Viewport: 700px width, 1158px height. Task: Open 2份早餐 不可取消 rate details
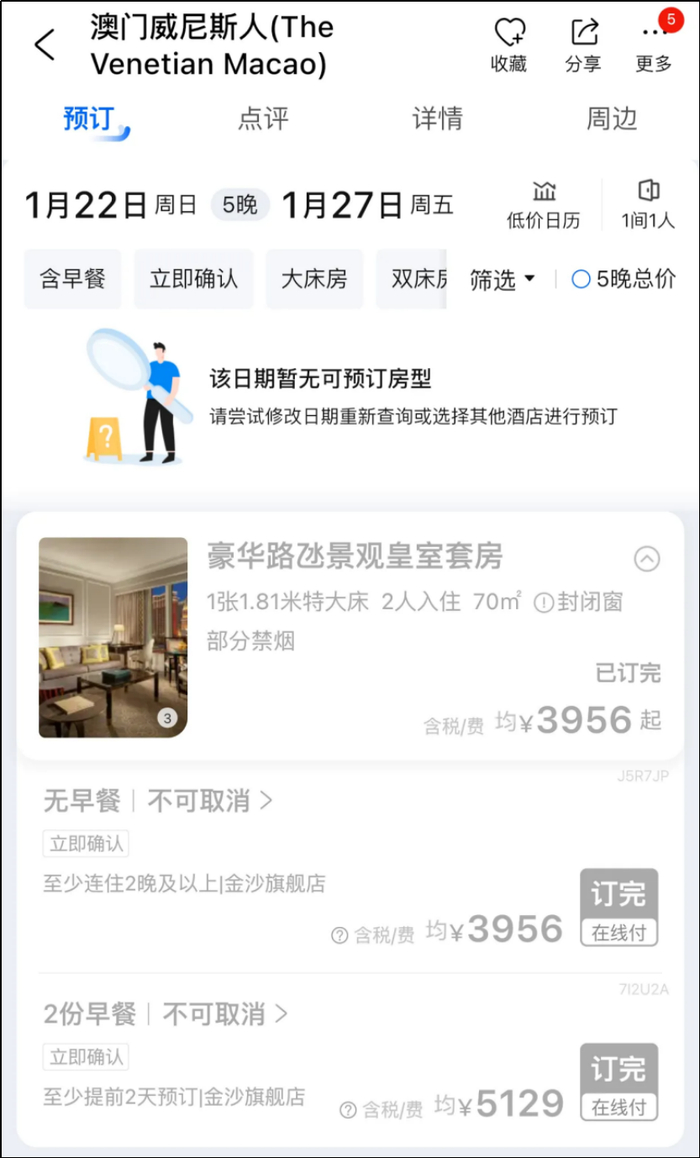[166, 1014]
